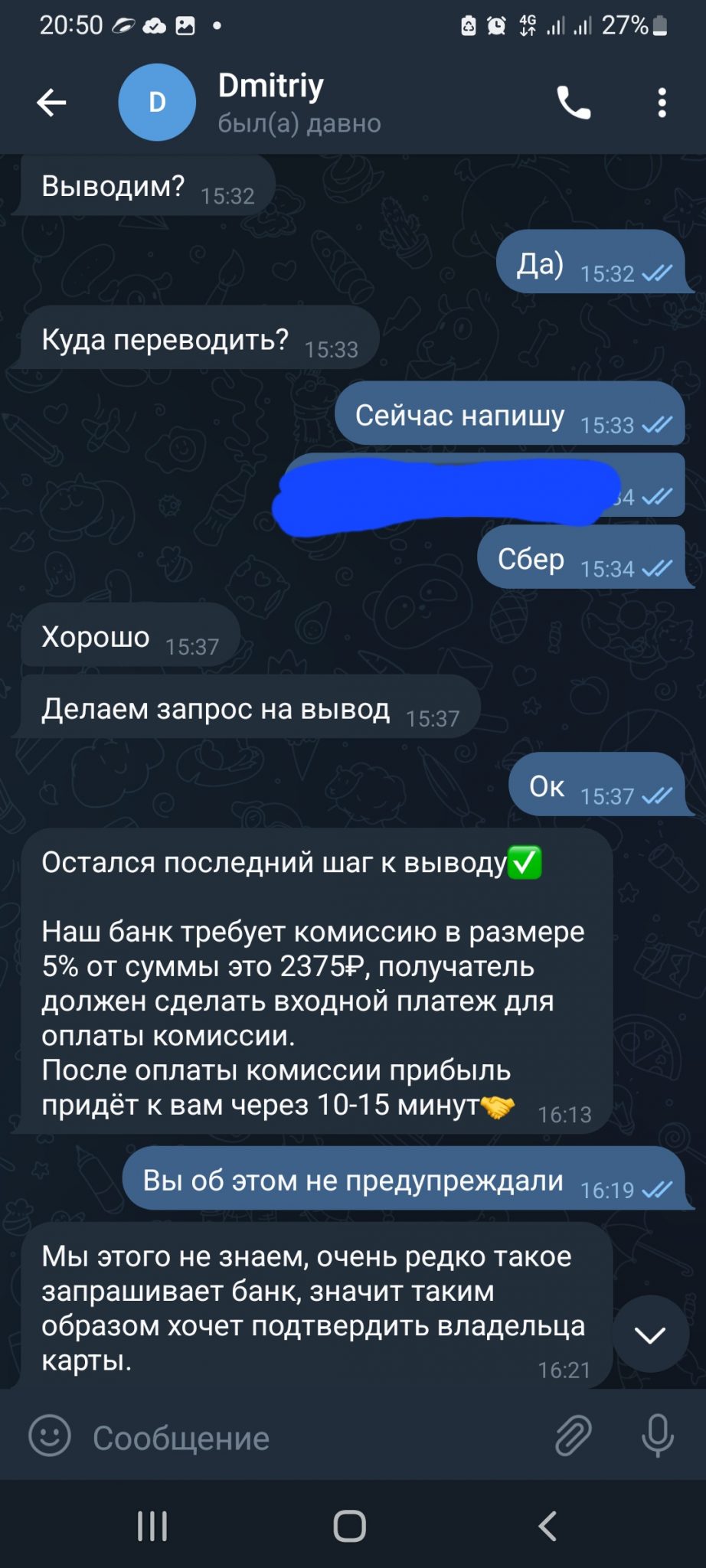Jump to the latest message arrow
The height and width of the screenshot is (1568, 706).
[650, 1334]
